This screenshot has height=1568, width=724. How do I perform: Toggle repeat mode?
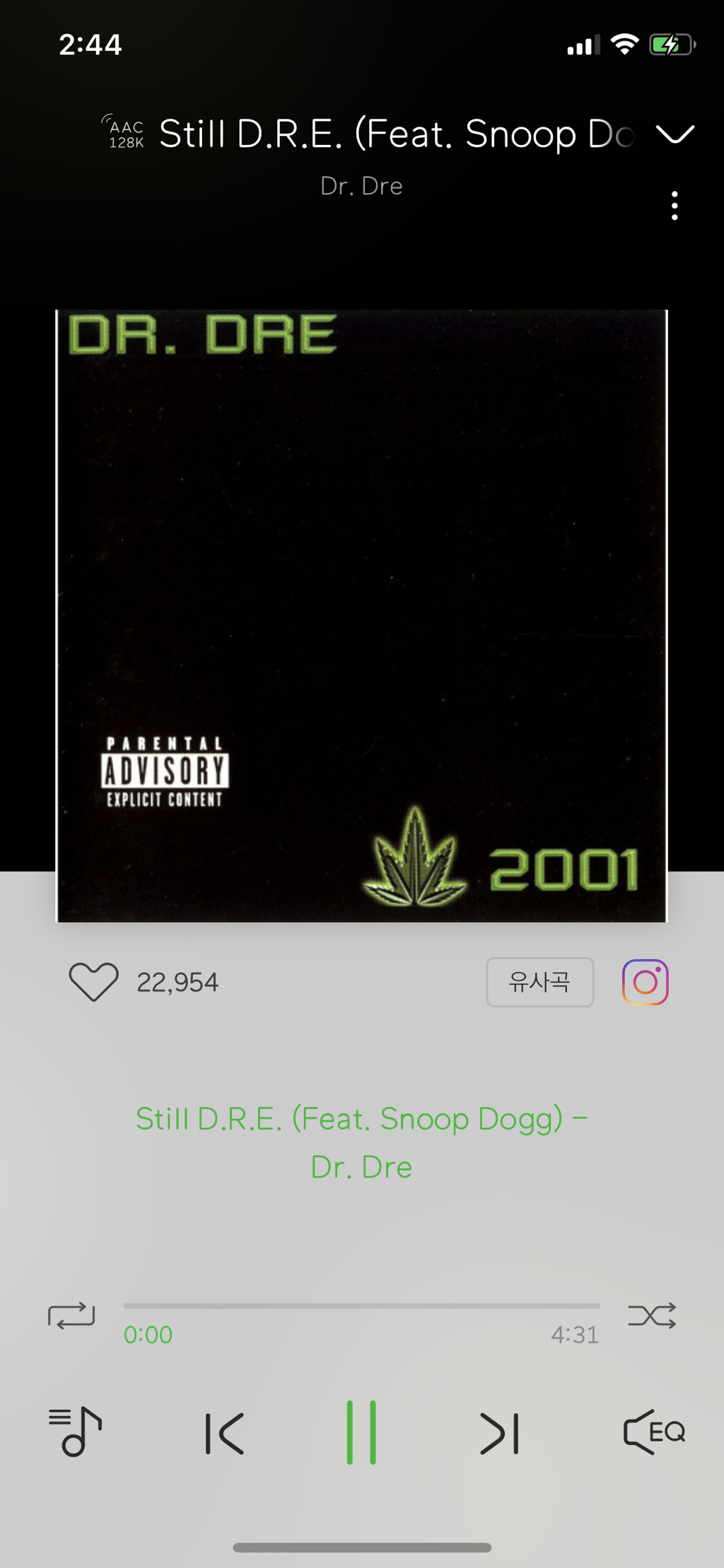[x=71, y=1316]
